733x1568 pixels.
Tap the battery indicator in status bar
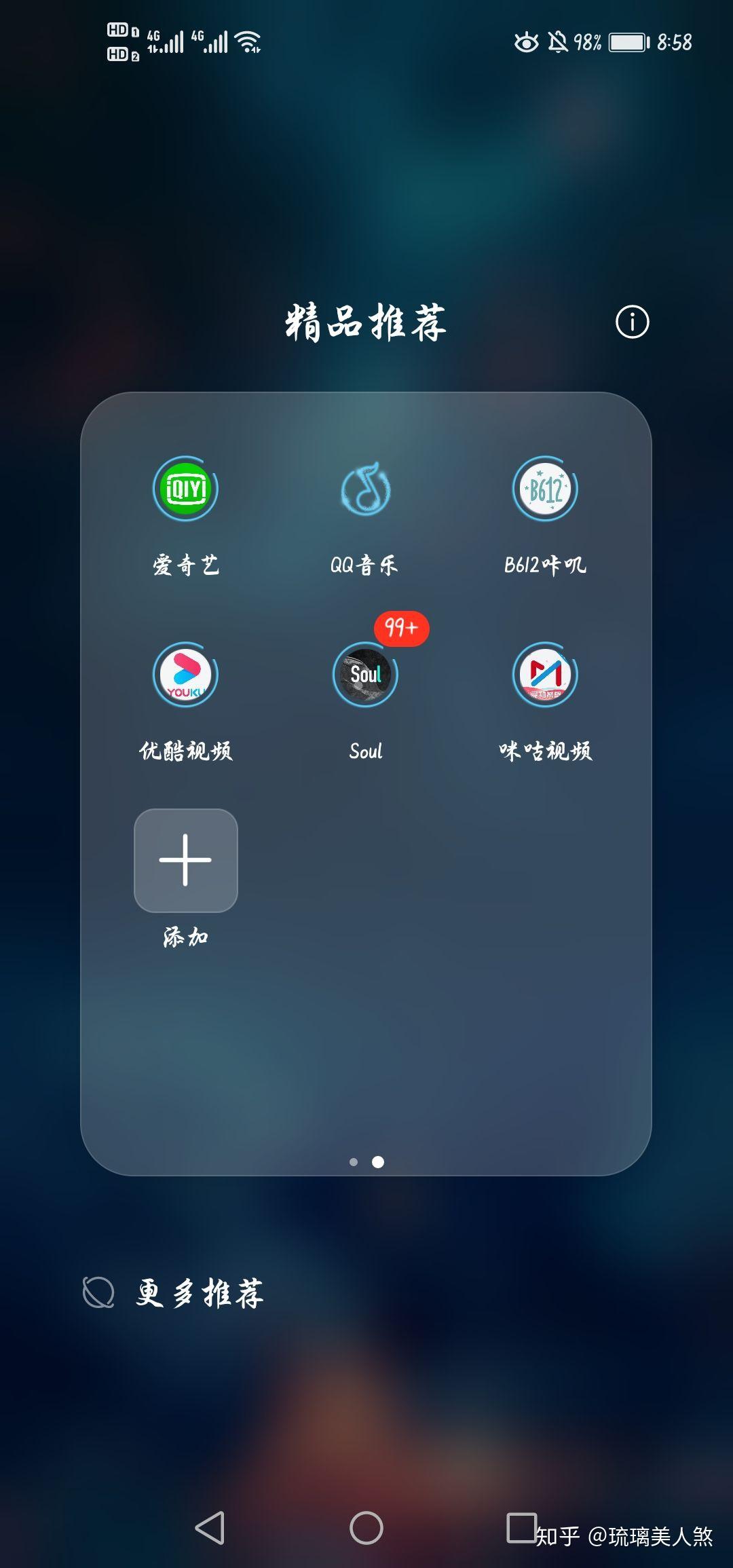click(x=628, y=42)
